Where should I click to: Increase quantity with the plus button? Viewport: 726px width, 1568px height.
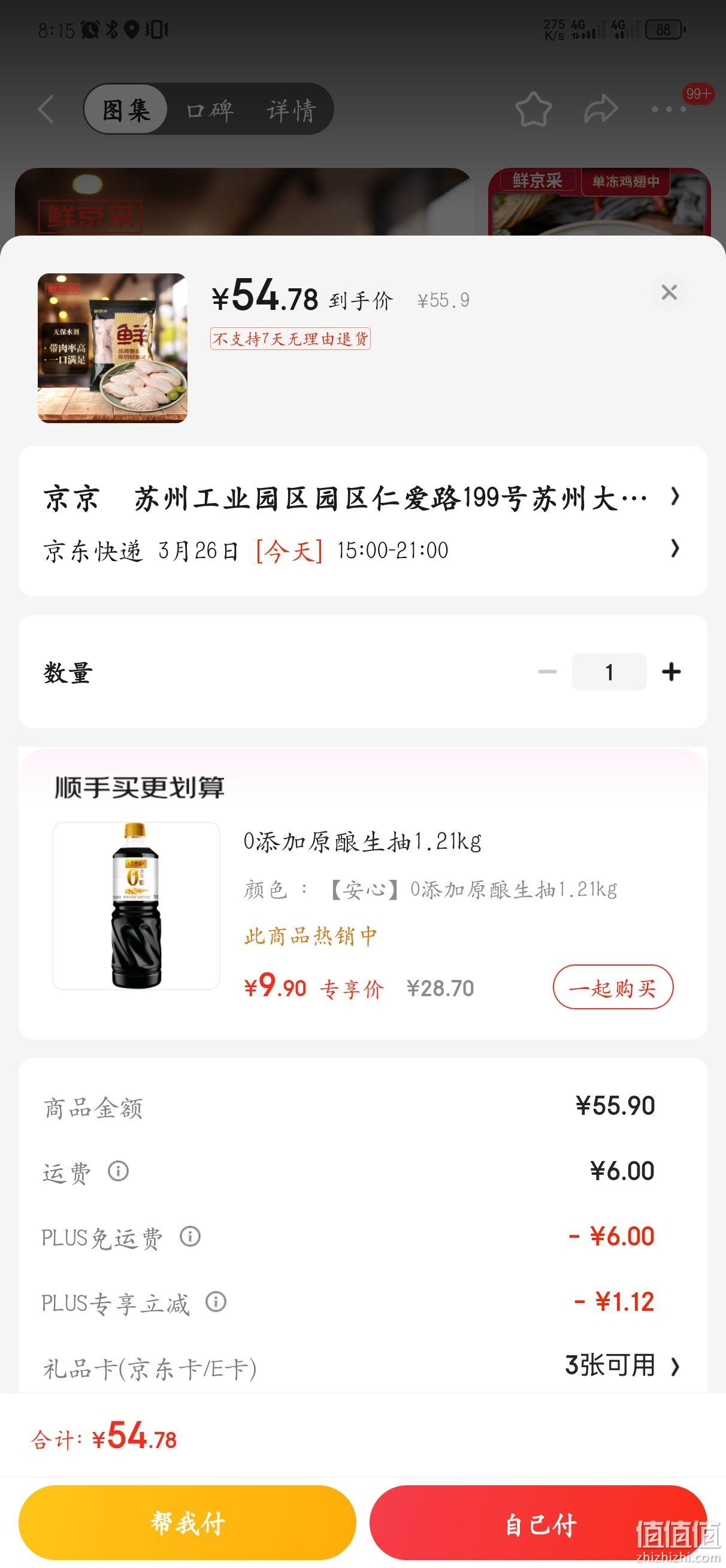click(671, 672)
